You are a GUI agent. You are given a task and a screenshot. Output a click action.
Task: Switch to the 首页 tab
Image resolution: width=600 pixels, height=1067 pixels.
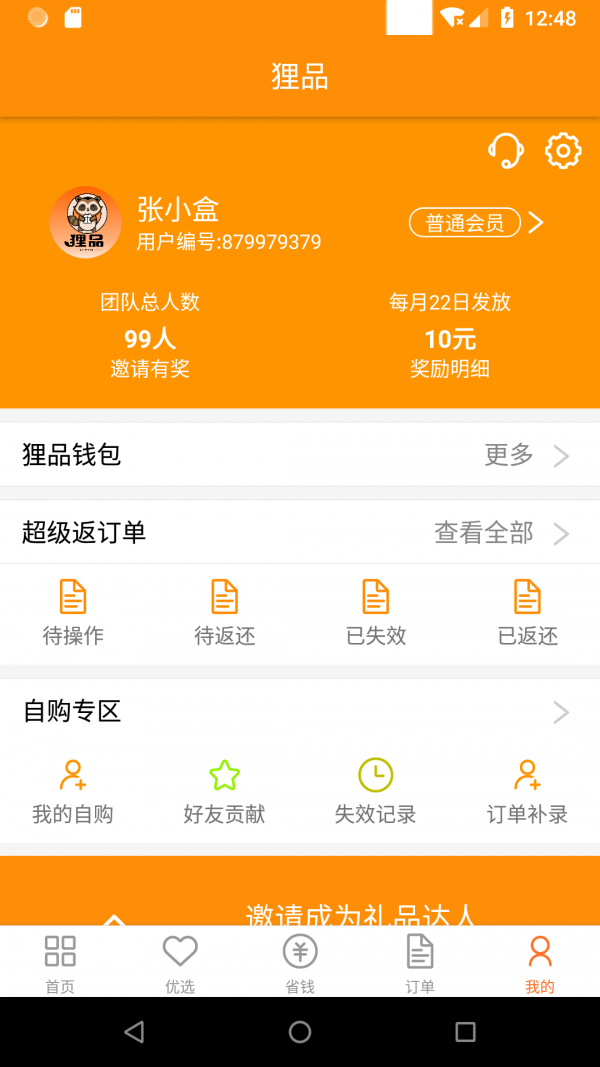[x=60, y=962]
